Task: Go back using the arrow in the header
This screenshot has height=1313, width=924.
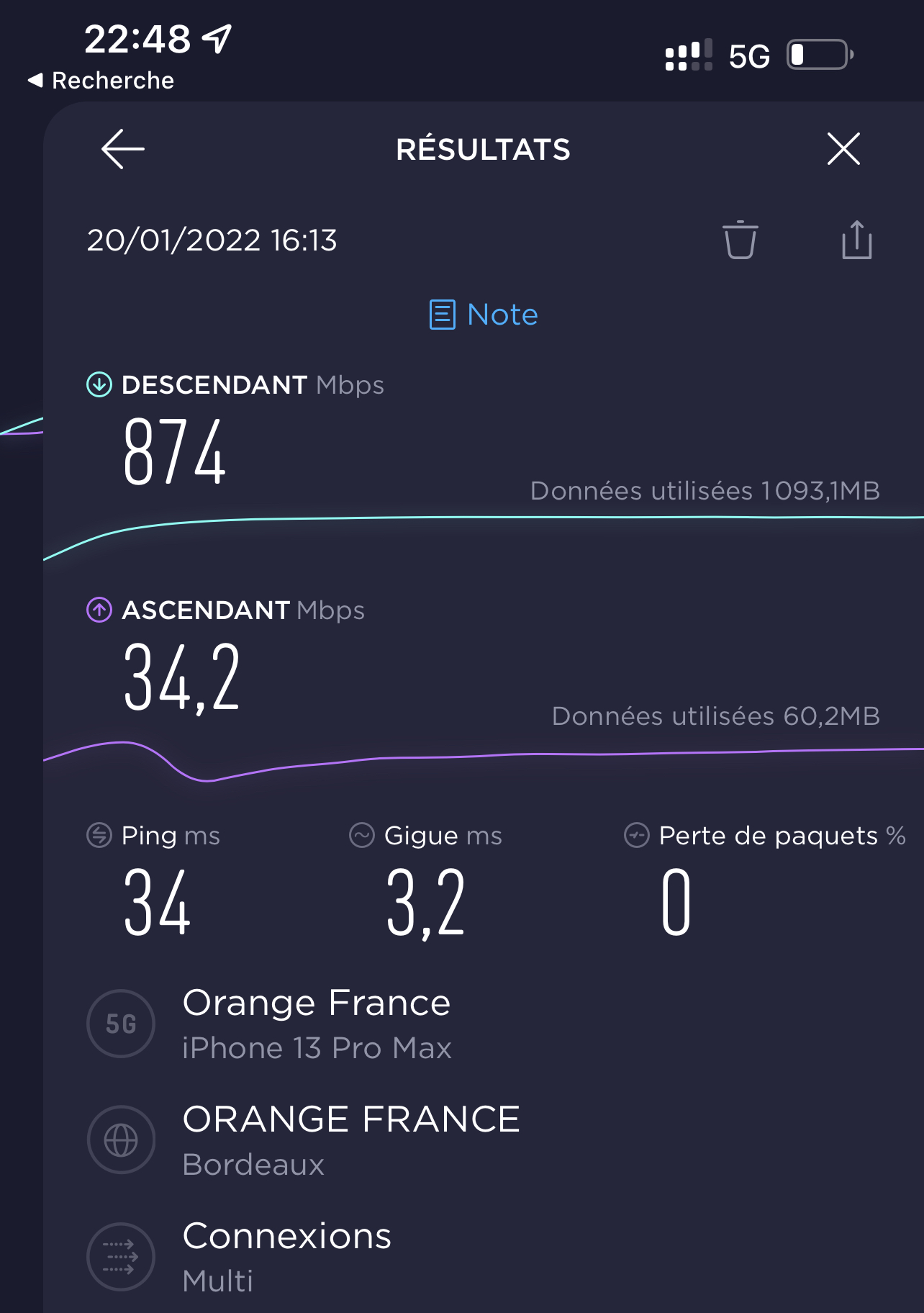Action: point(123,149)
